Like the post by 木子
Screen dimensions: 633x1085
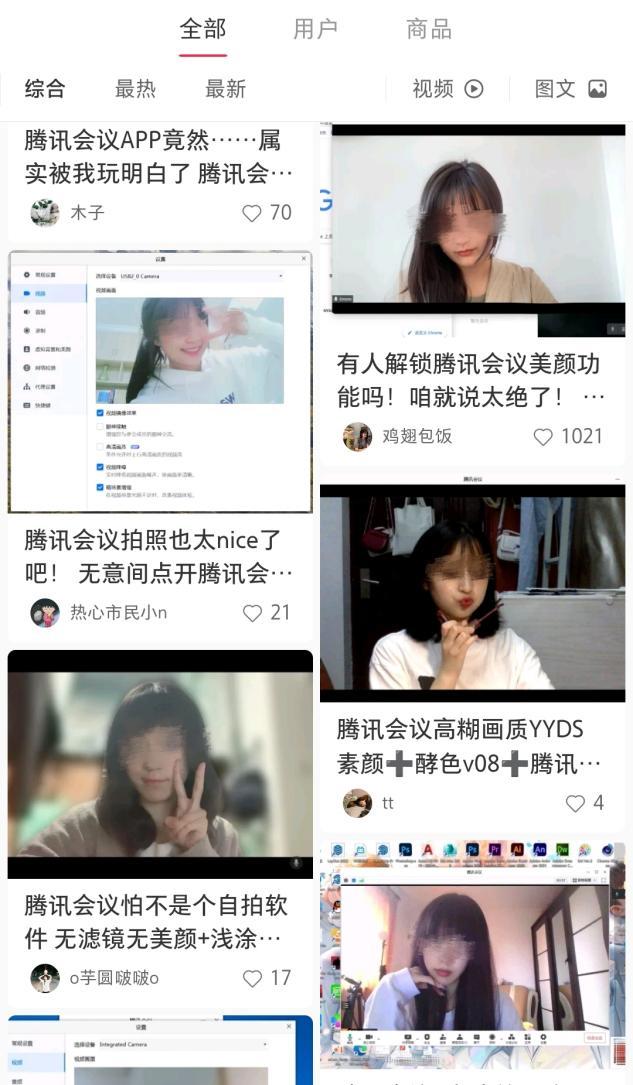tap(252, 213)
